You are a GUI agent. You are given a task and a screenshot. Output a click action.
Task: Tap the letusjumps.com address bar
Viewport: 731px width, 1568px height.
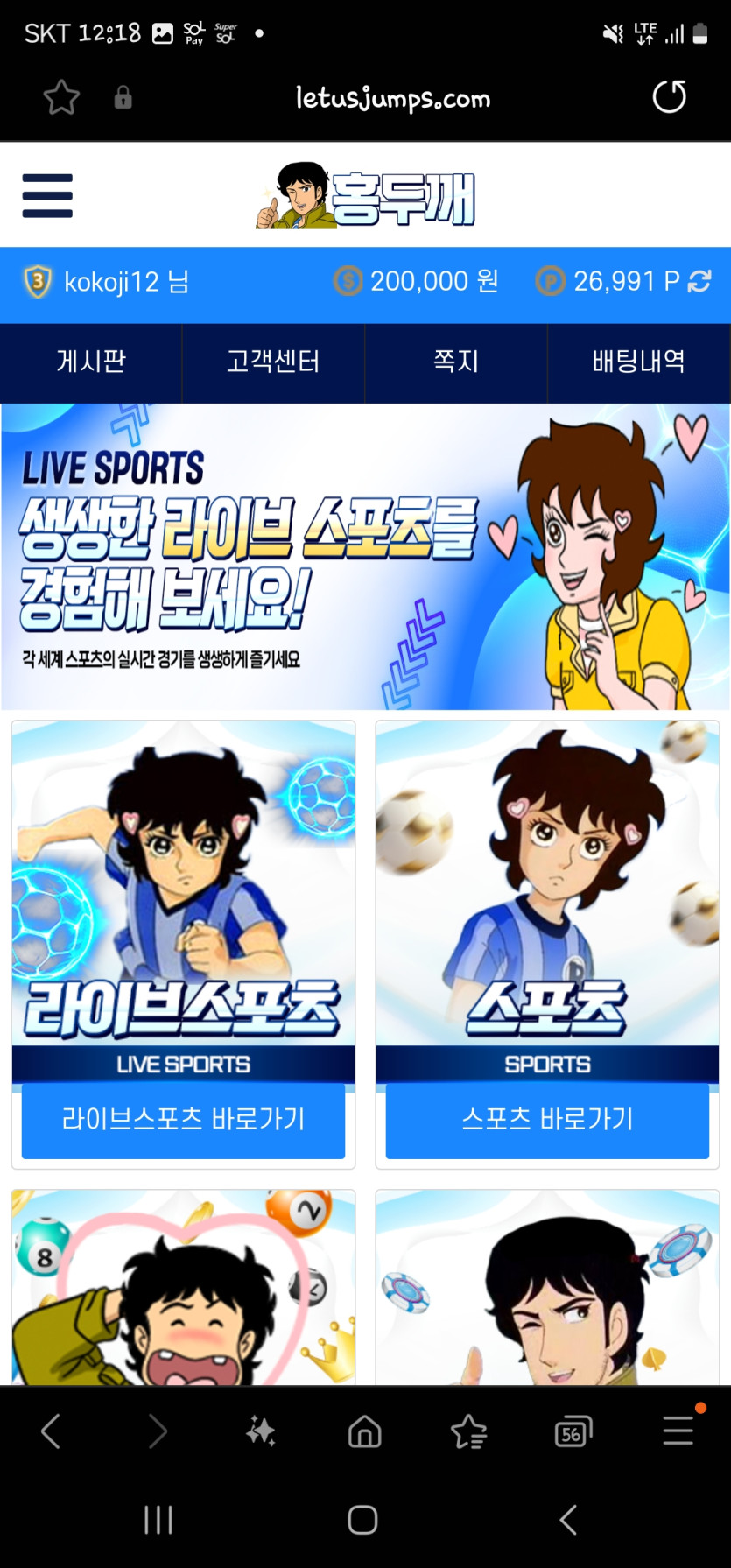pyautogui.click(x=392, y=98)
